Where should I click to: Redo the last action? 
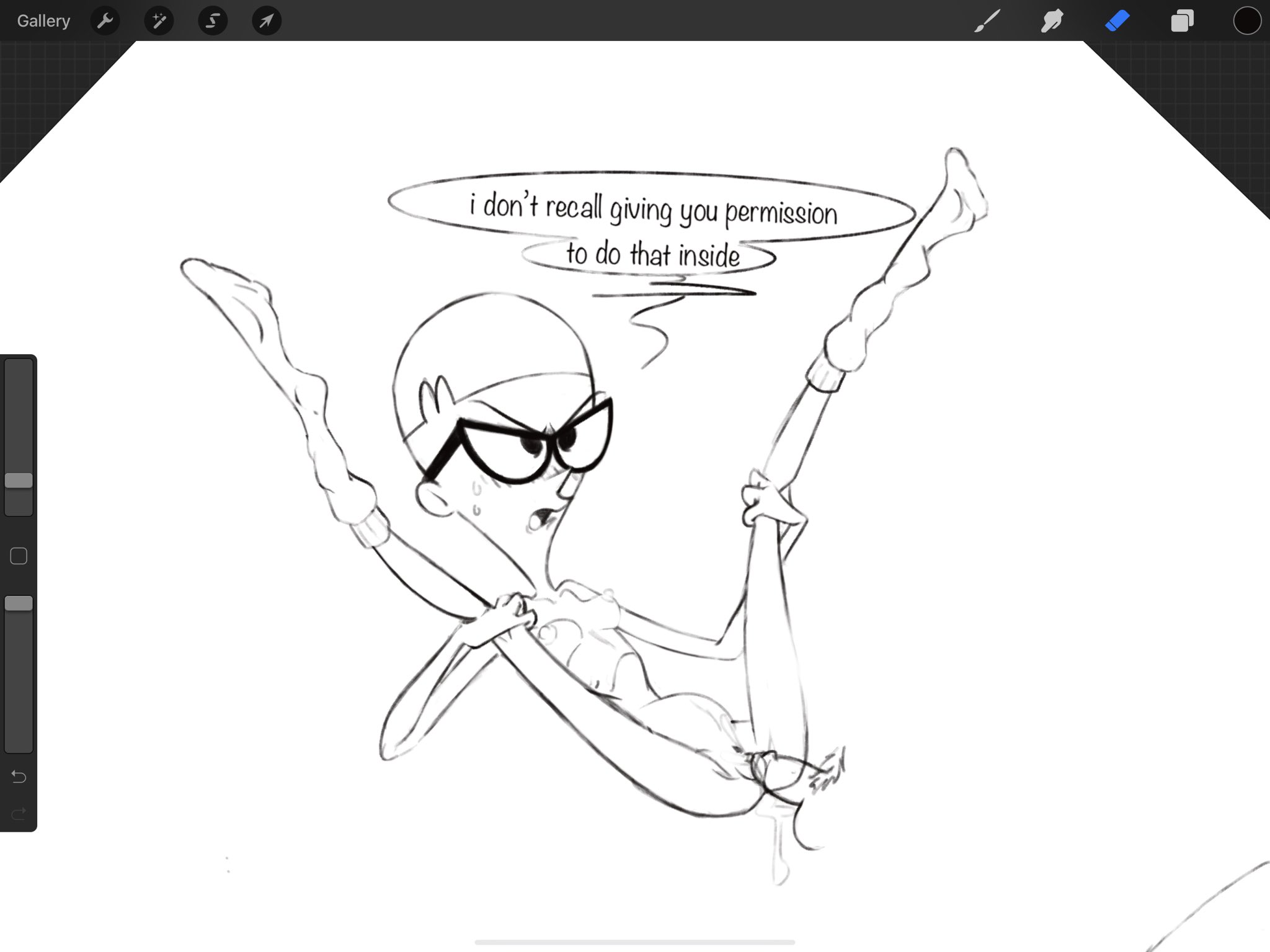[19, 812]
